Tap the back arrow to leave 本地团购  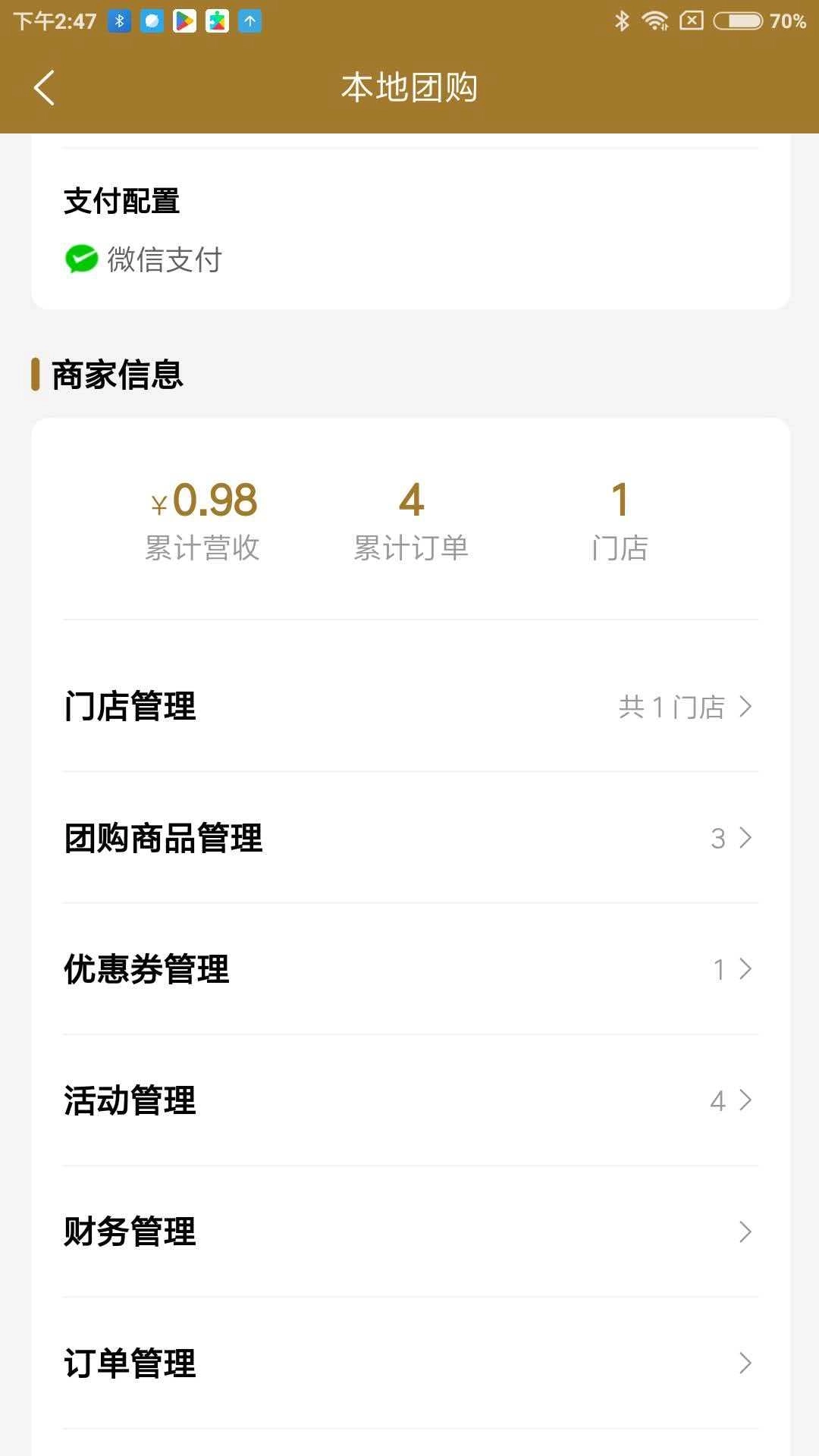pos(43,87)
